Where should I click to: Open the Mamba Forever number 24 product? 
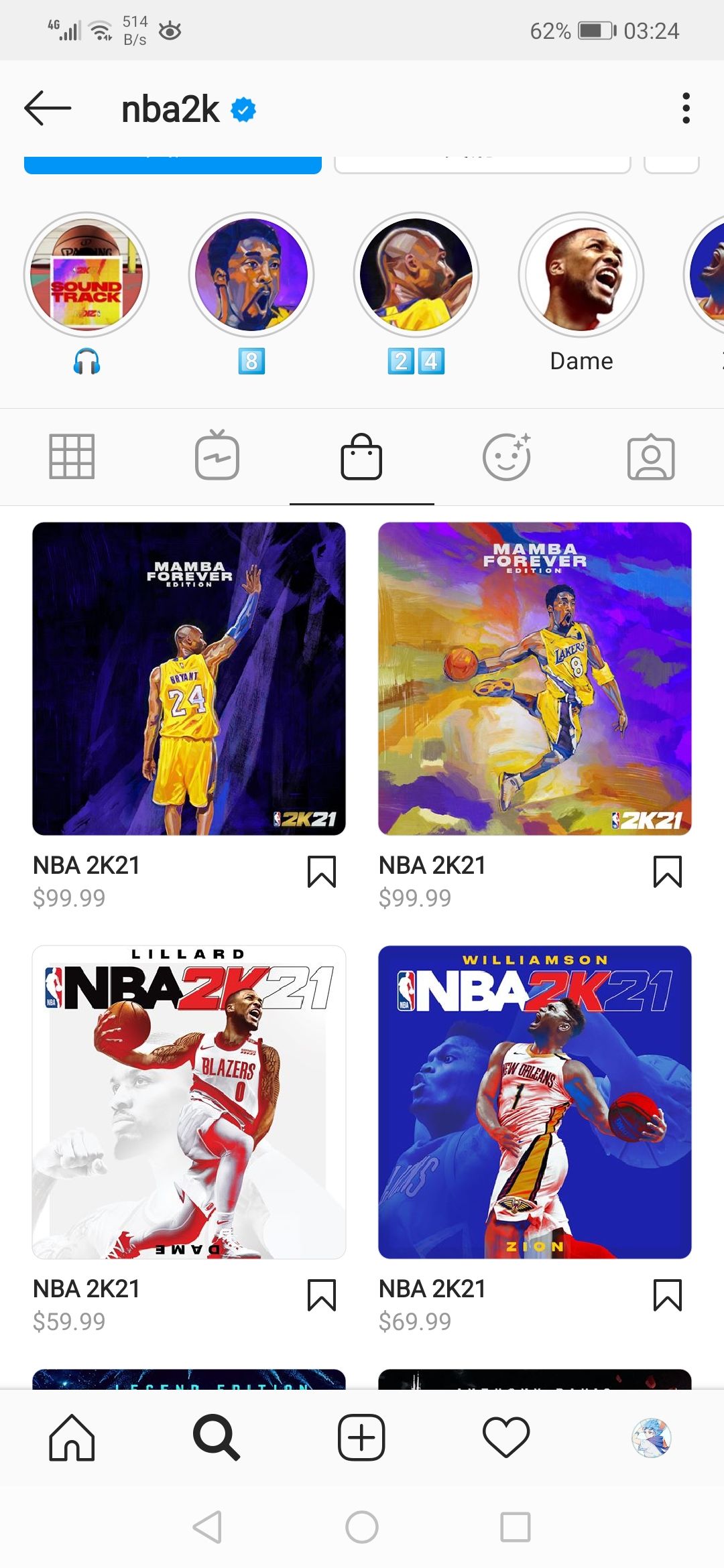click(189, 678)
